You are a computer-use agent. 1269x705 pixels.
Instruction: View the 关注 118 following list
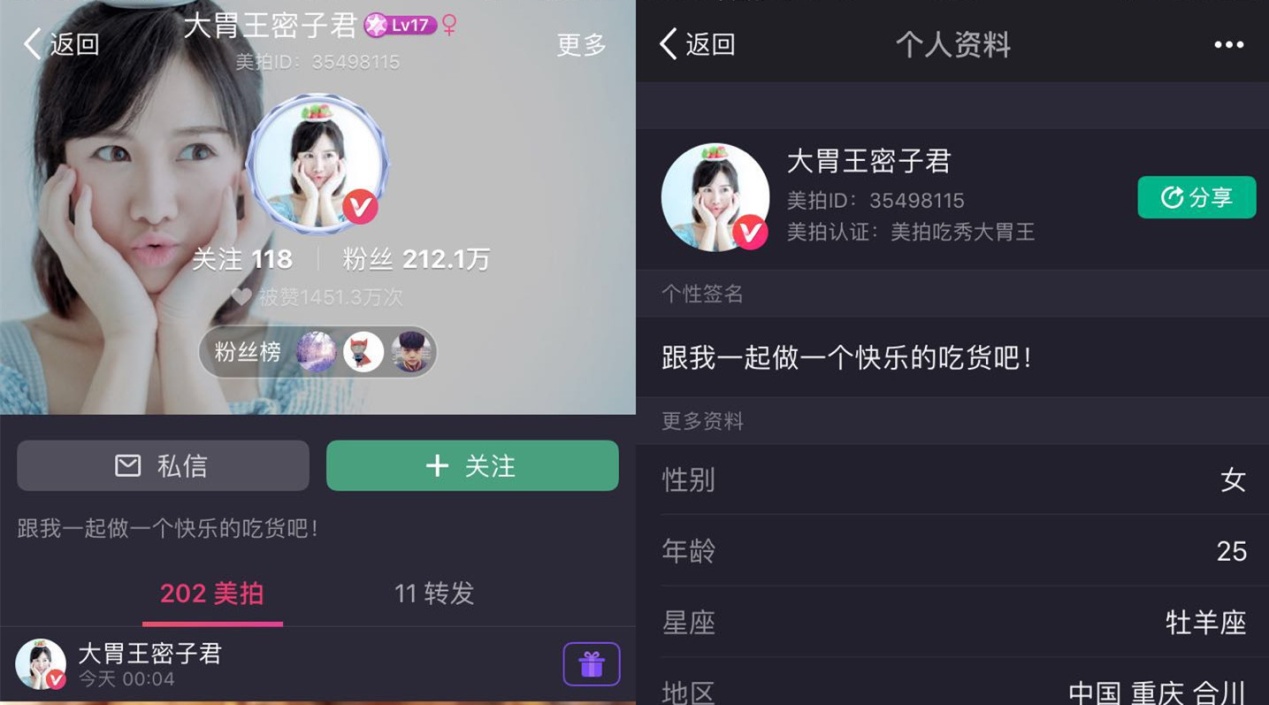242,260
